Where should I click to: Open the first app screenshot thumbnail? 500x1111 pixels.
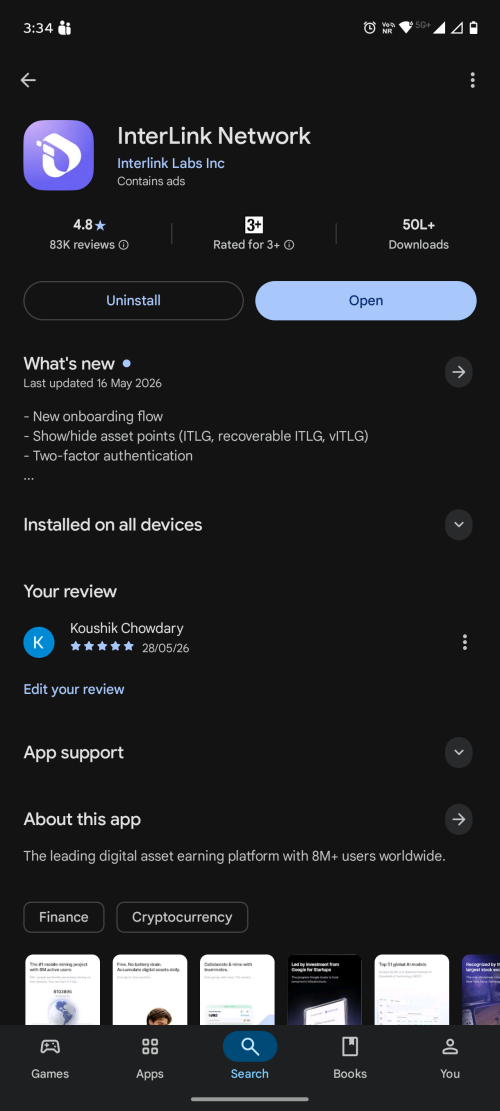62,989
